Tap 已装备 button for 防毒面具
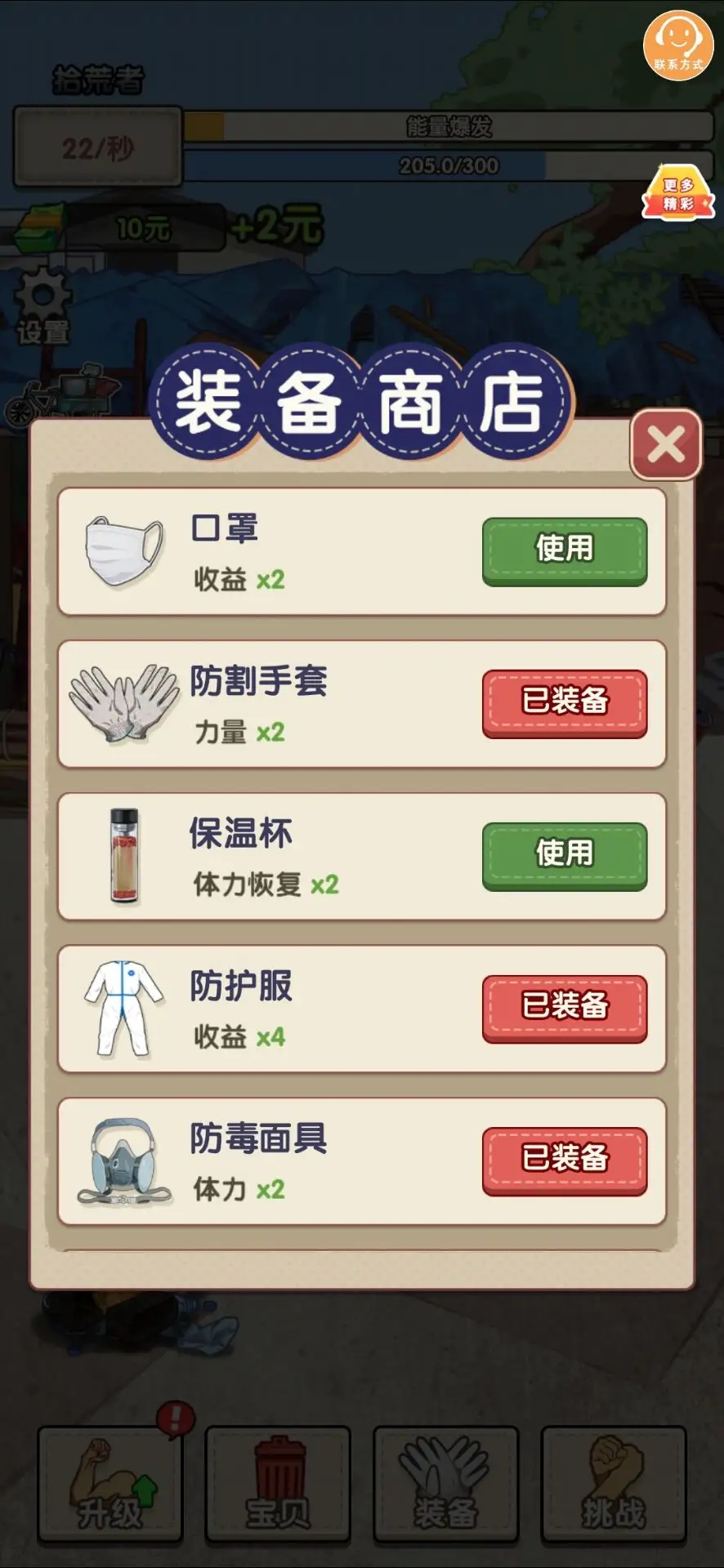The height and width of the screenshot is (1568, 724). pos(565,1160)
